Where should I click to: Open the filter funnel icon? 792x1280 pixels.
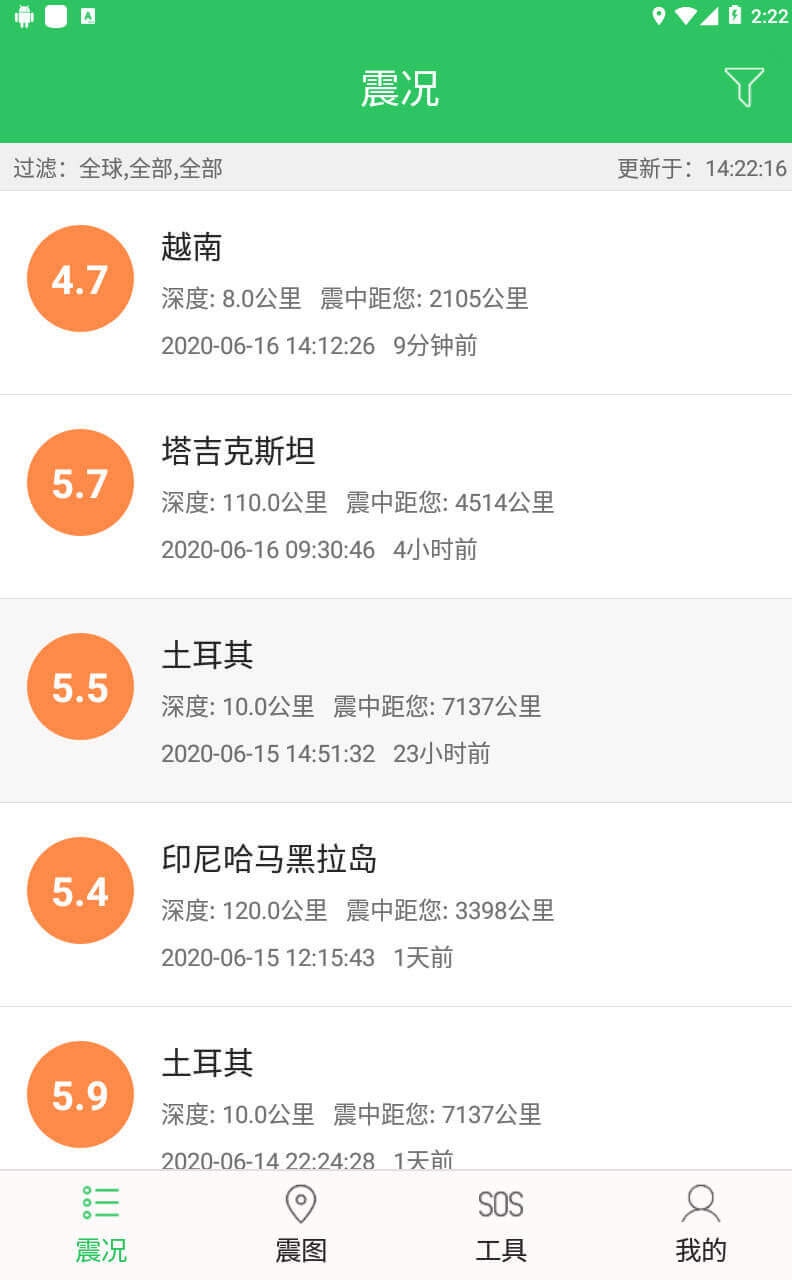tap(744, 88)
